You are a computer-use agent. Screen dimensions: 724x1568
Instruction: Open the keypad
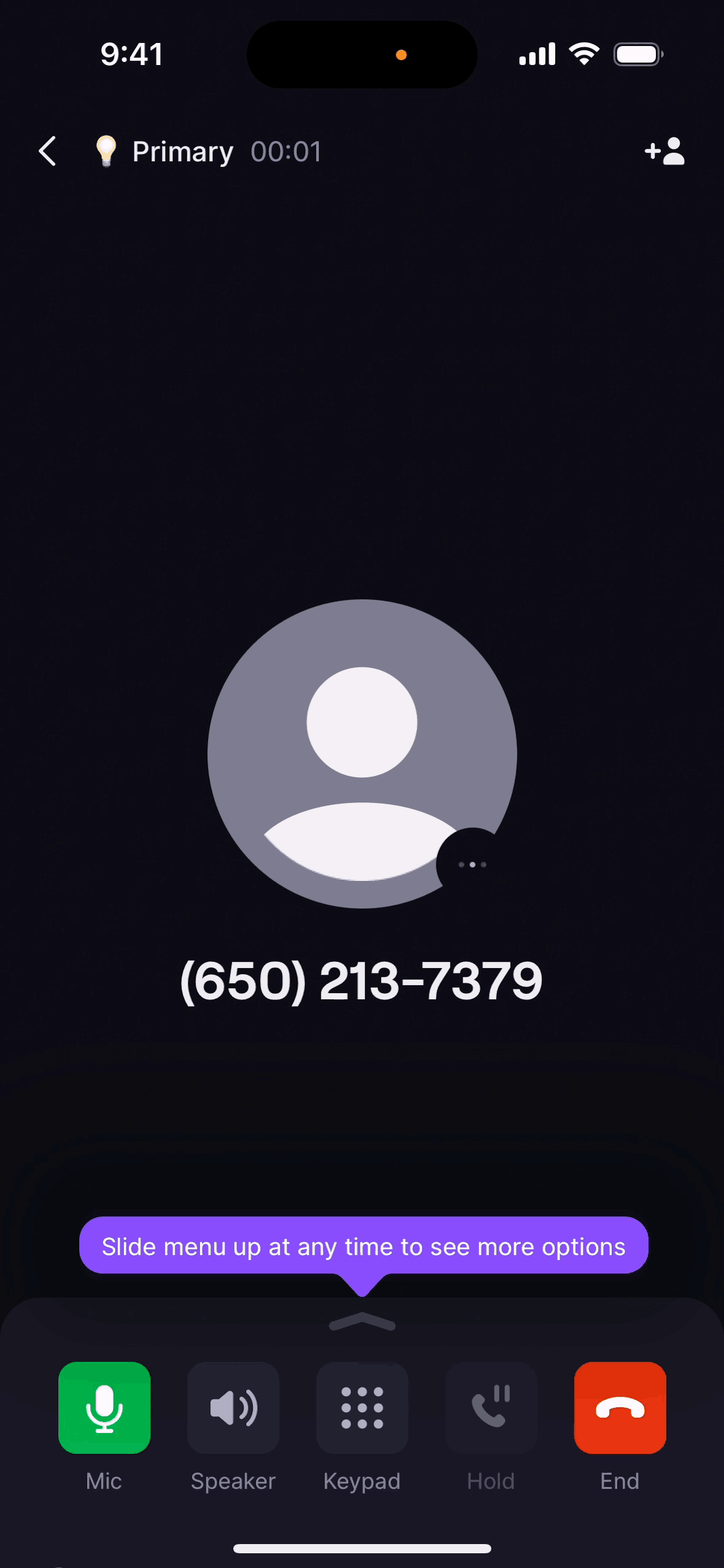(362, 1408)
